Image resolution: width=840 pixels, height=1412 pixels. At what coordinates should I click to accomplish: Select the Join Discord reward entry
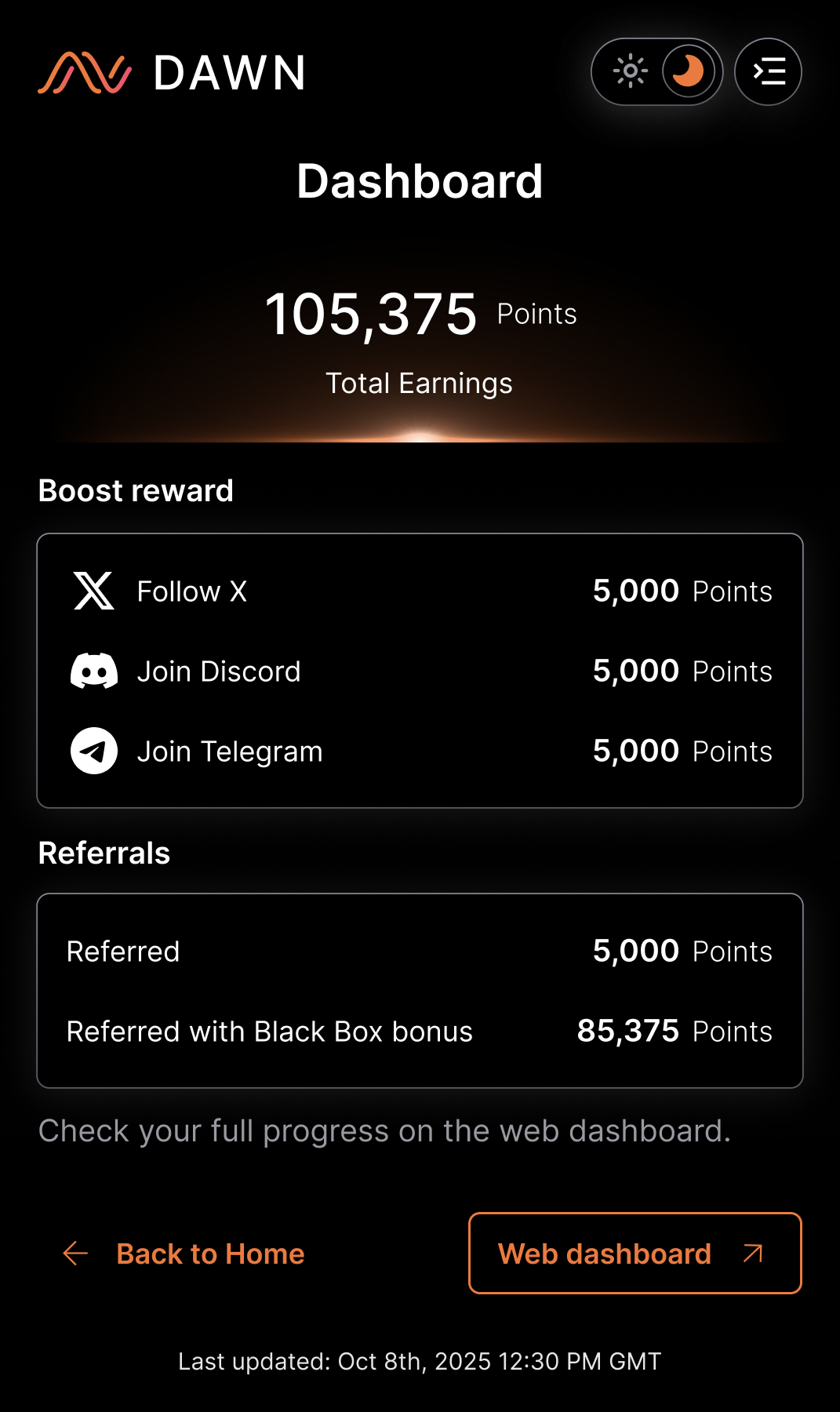point(420,671)
